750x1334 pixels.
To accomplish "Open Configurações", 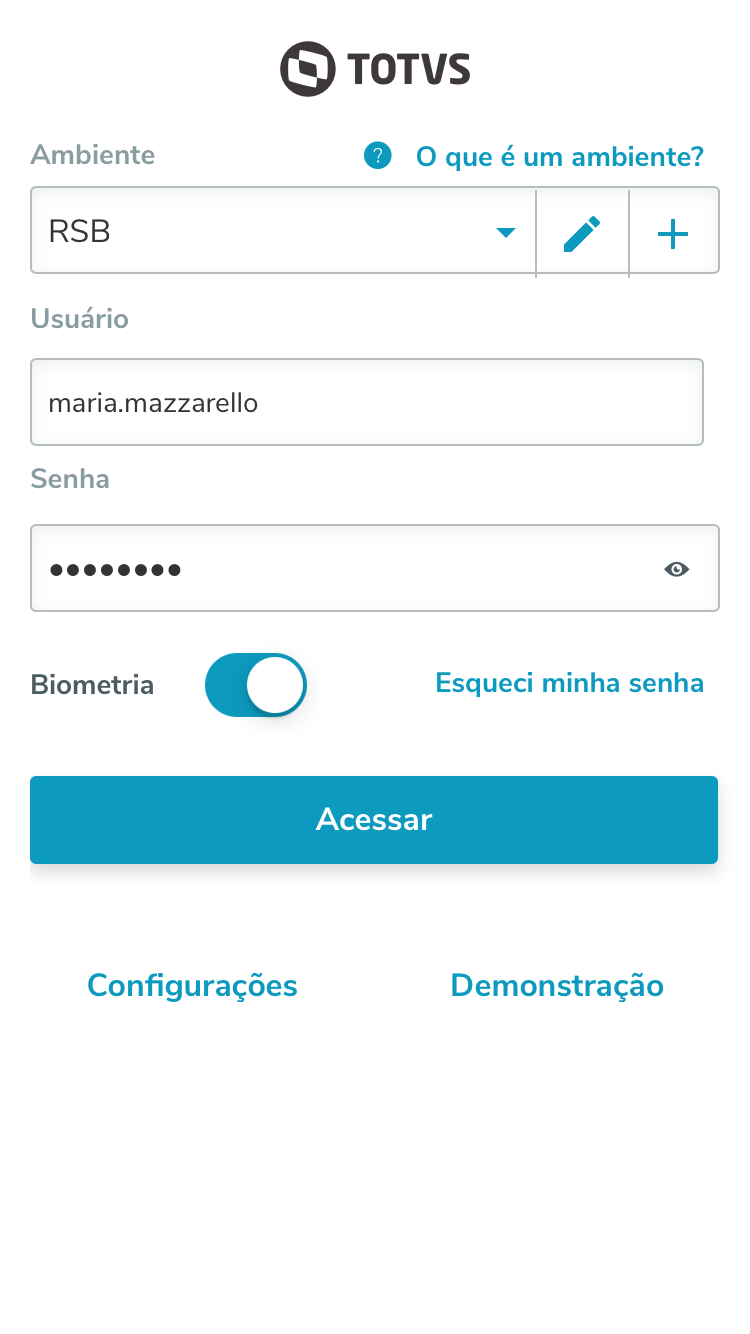I will 192,986.
